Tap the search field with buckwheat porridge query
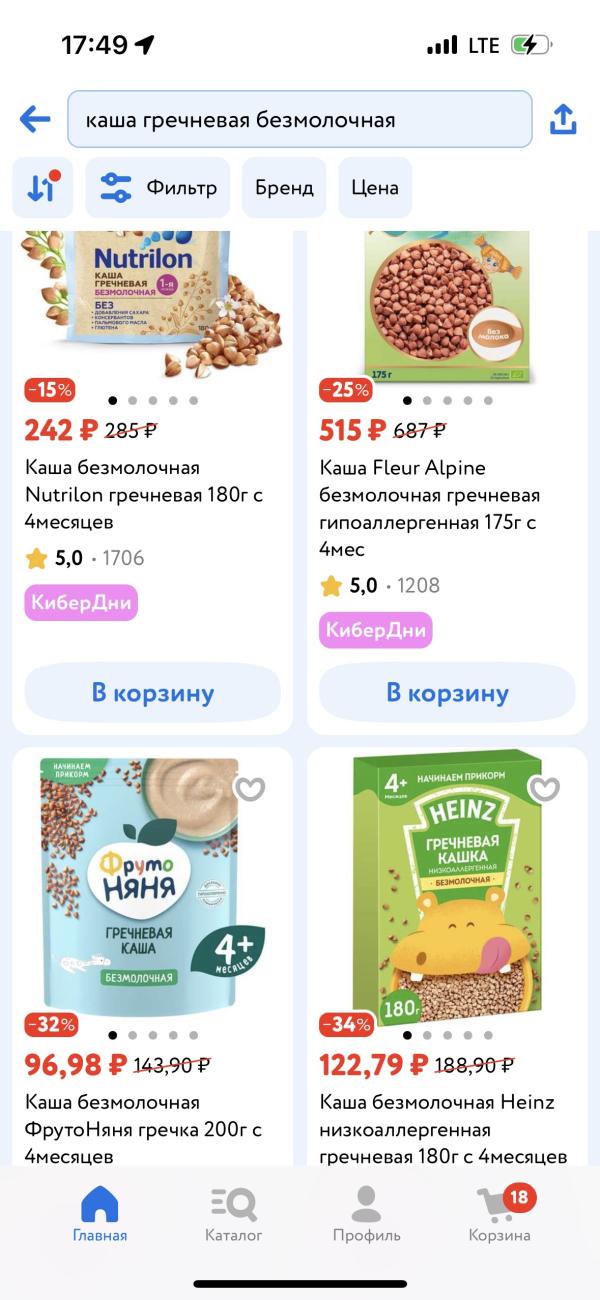This screenshot has height=1300, width=600. (299, 120)
